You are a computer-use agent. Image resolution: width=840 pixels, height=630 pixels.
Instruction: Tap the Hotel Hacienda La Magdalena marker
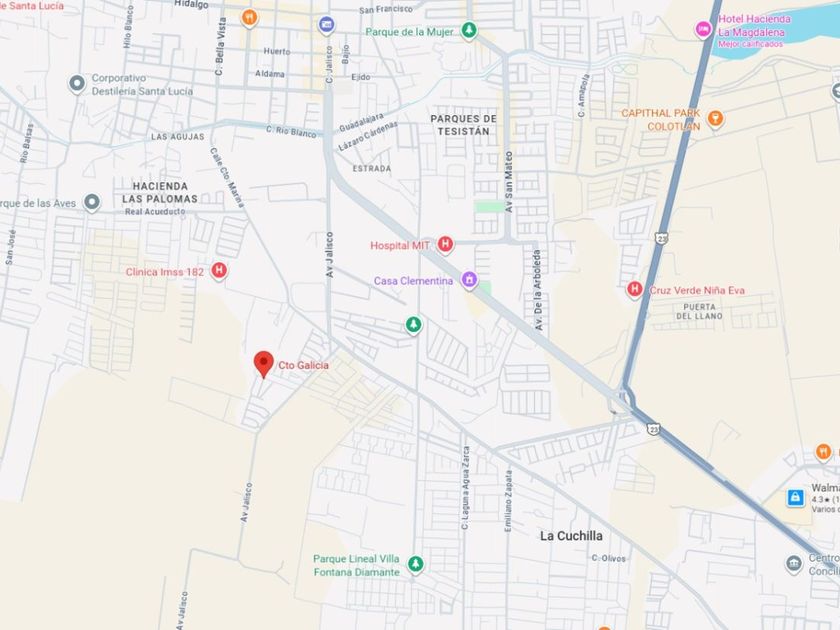[703, 29]
